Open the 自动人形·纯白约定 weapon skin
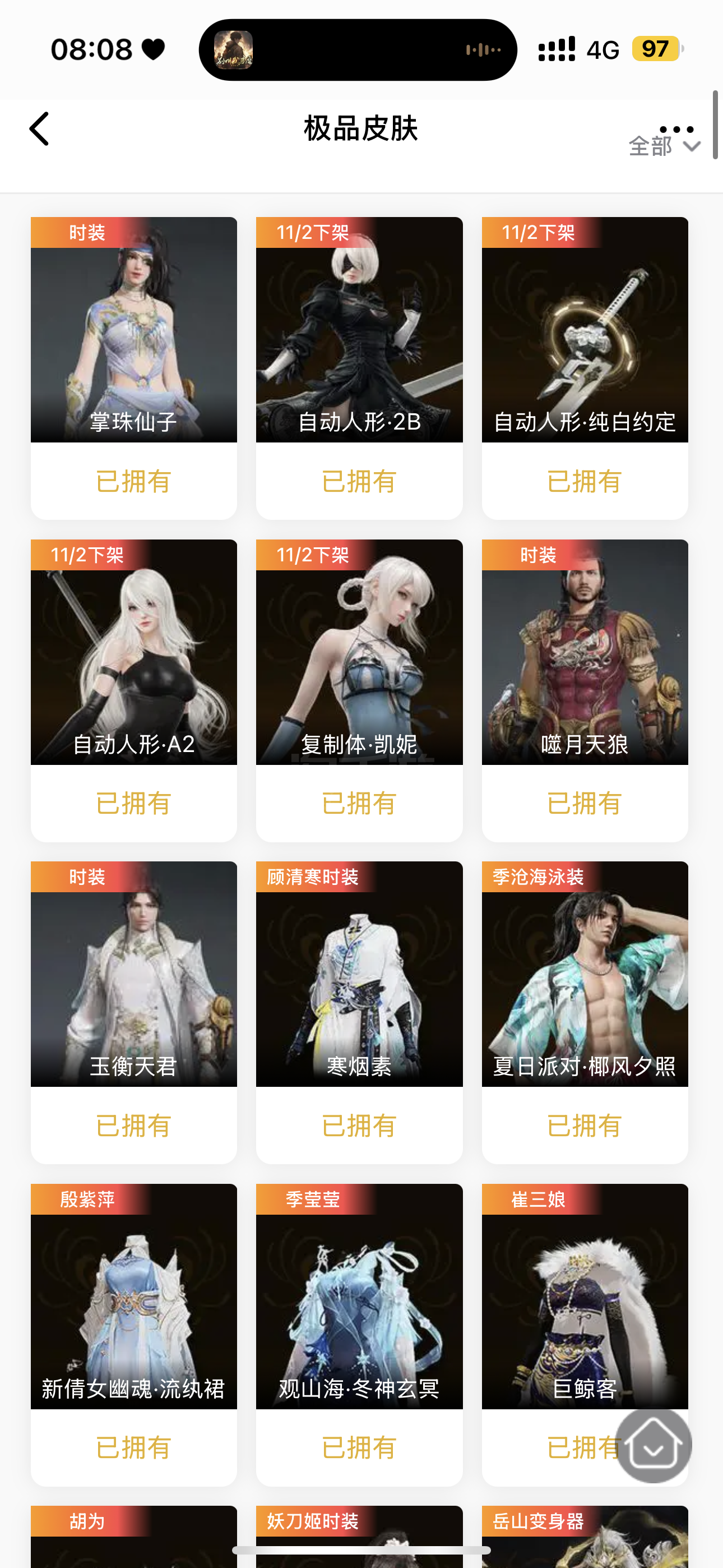 tap(584, 330)
